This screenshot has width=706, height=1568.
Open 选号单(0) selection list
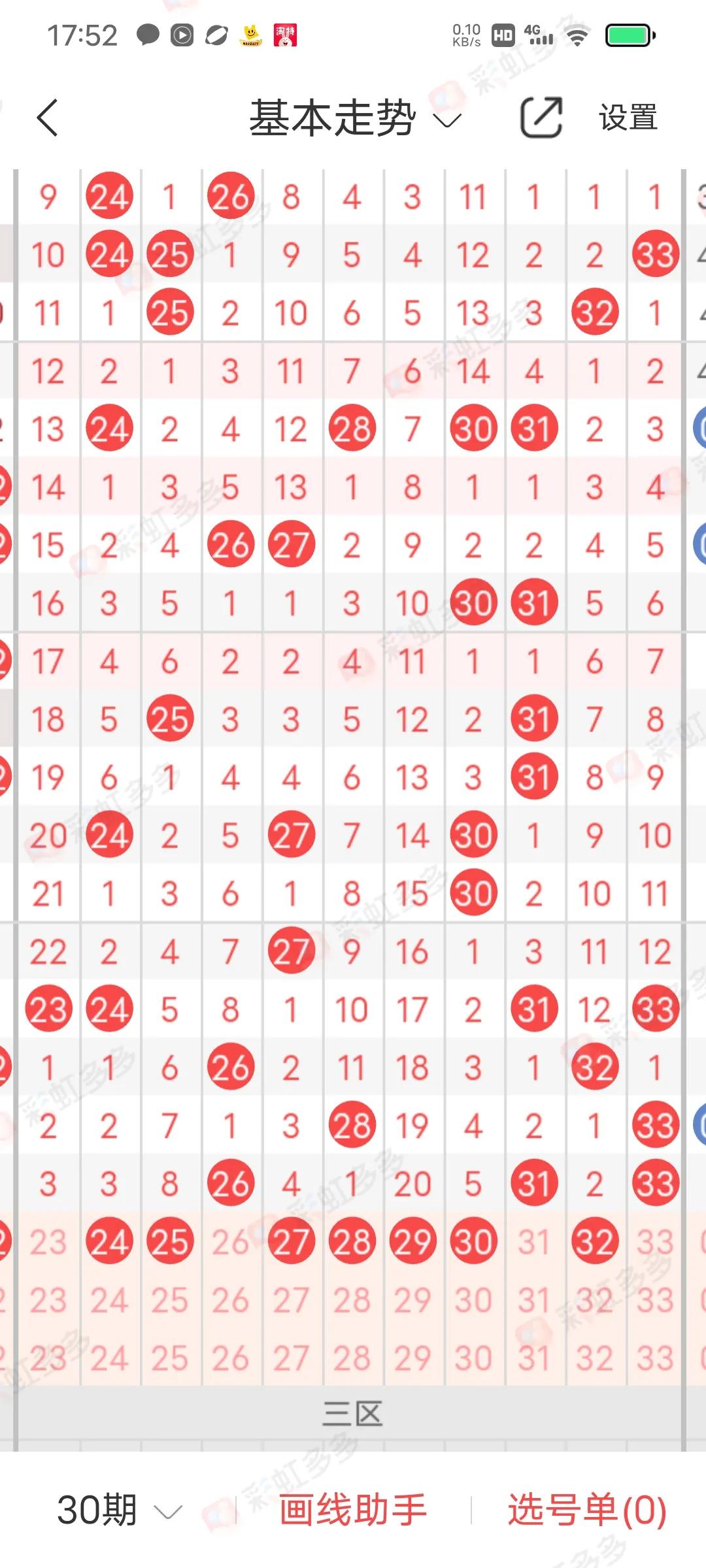click(587, 1510)
